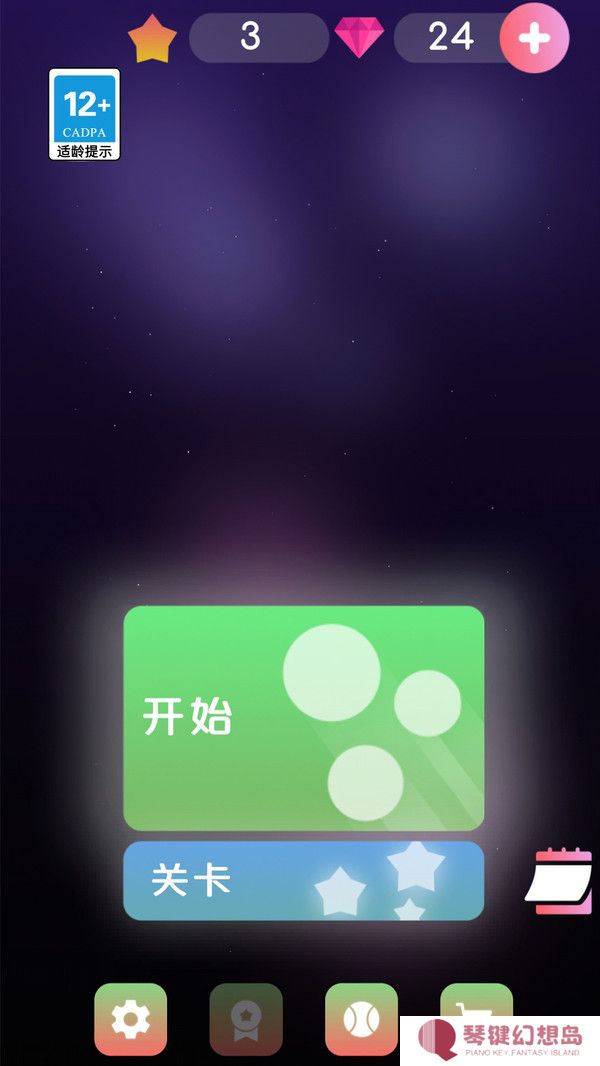This screenshot has height=1066, width=600.
Task: View the 12+ CADPA age rating notice
Action: point(85,114)
